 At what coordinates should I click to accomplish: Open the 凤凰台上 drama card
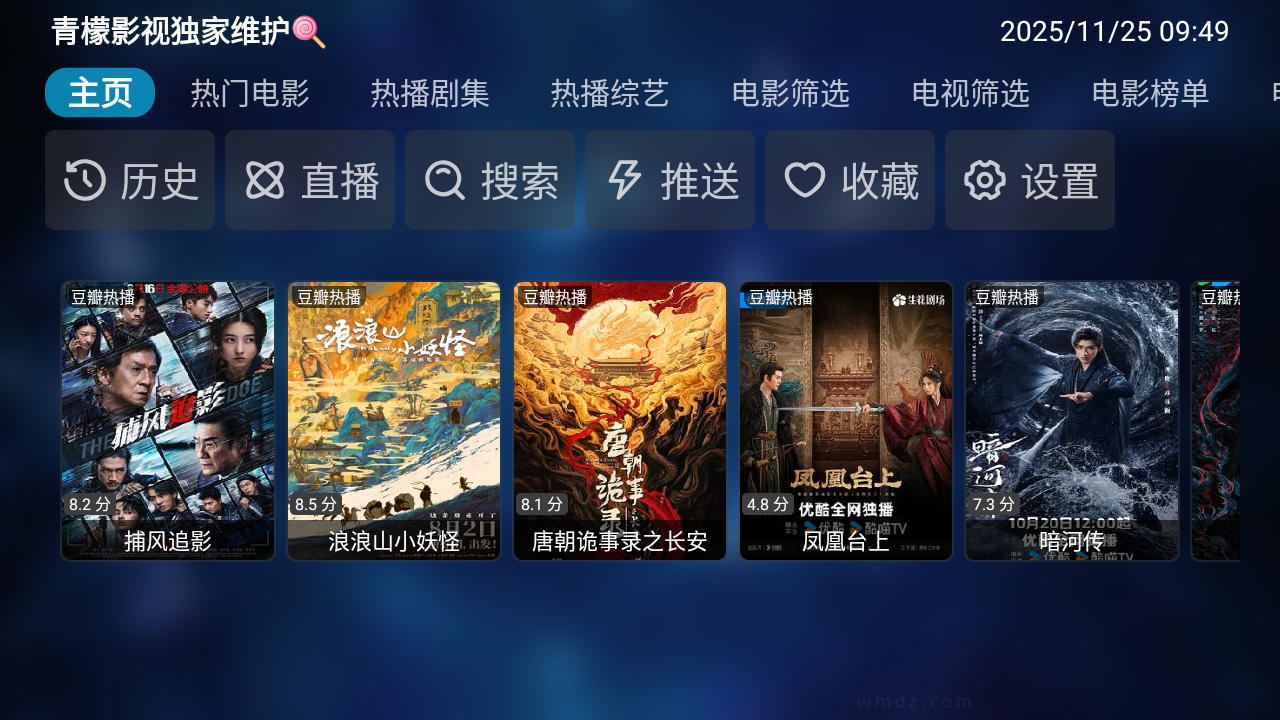pyautogui.click(x=846, y=420)
